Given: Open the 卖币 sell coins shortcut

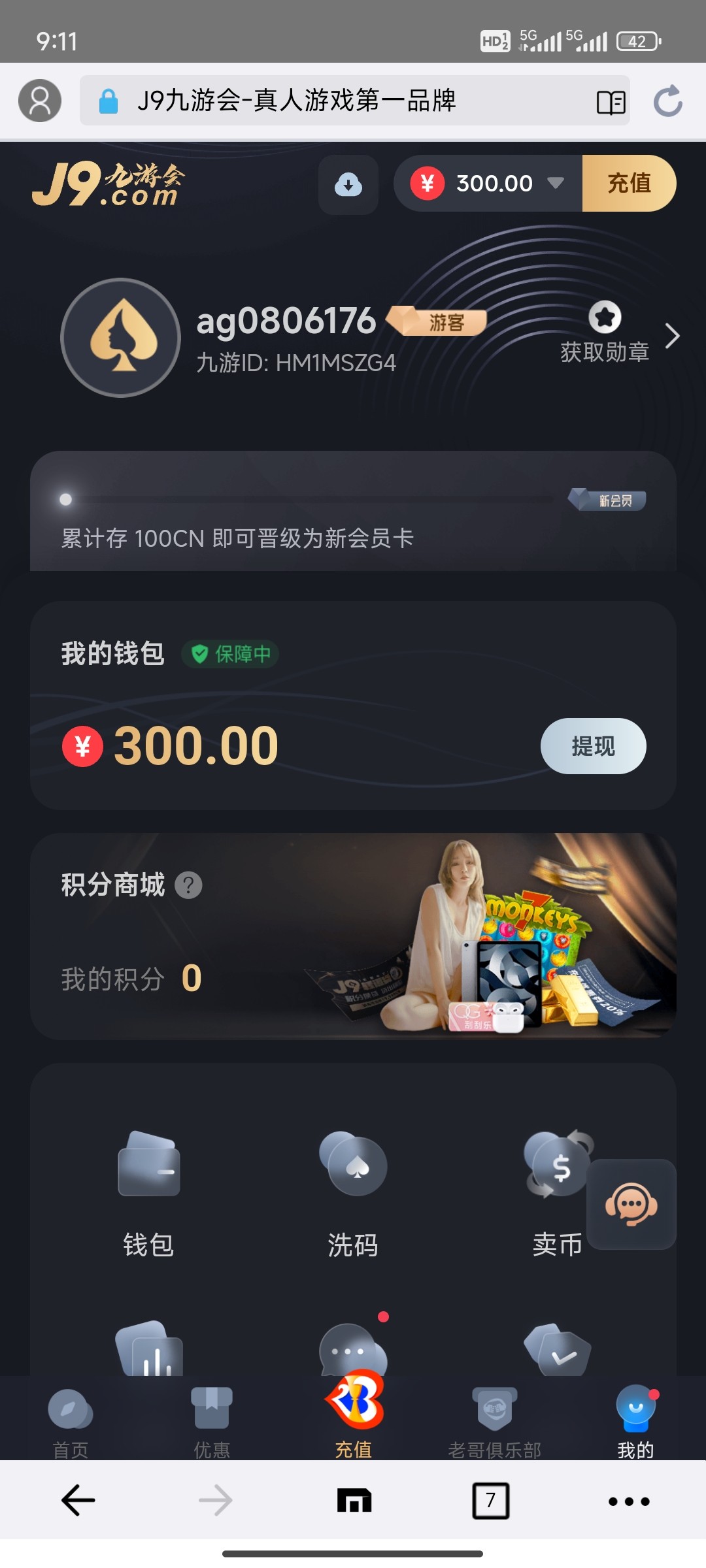Looking at the screenshot, I should [556, 1192].
